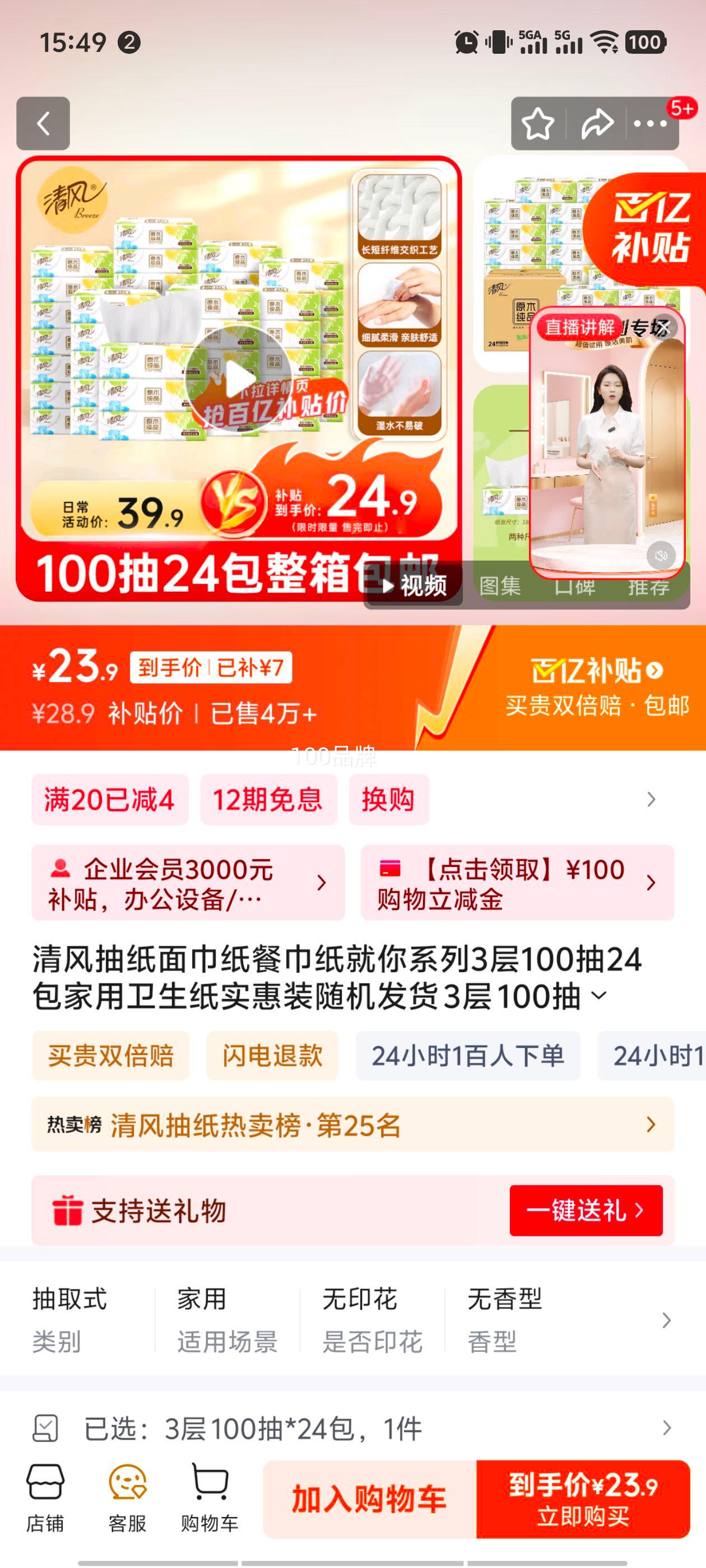Screen dimensions: 706x1568
Task: Switch to the 图集 gallery tab
Action: (x=499, y=586)
